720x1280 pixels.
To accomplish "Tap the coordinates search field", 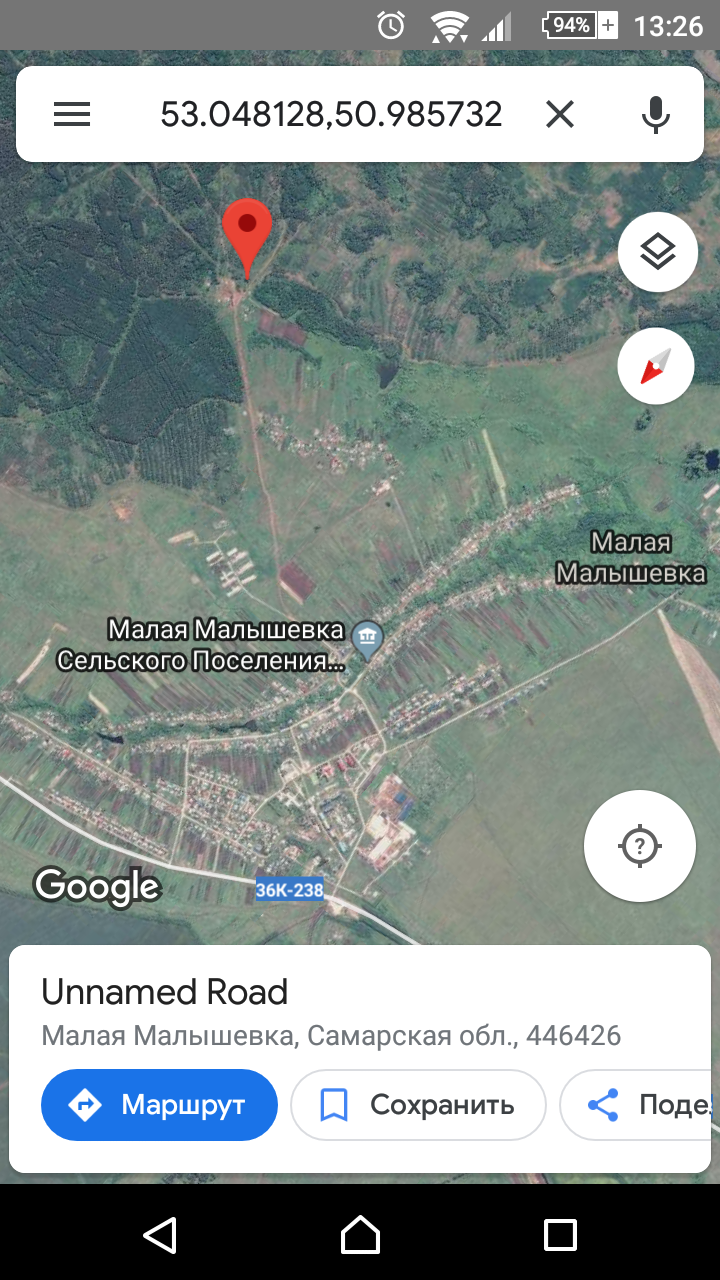I will [x=330, y=115].
